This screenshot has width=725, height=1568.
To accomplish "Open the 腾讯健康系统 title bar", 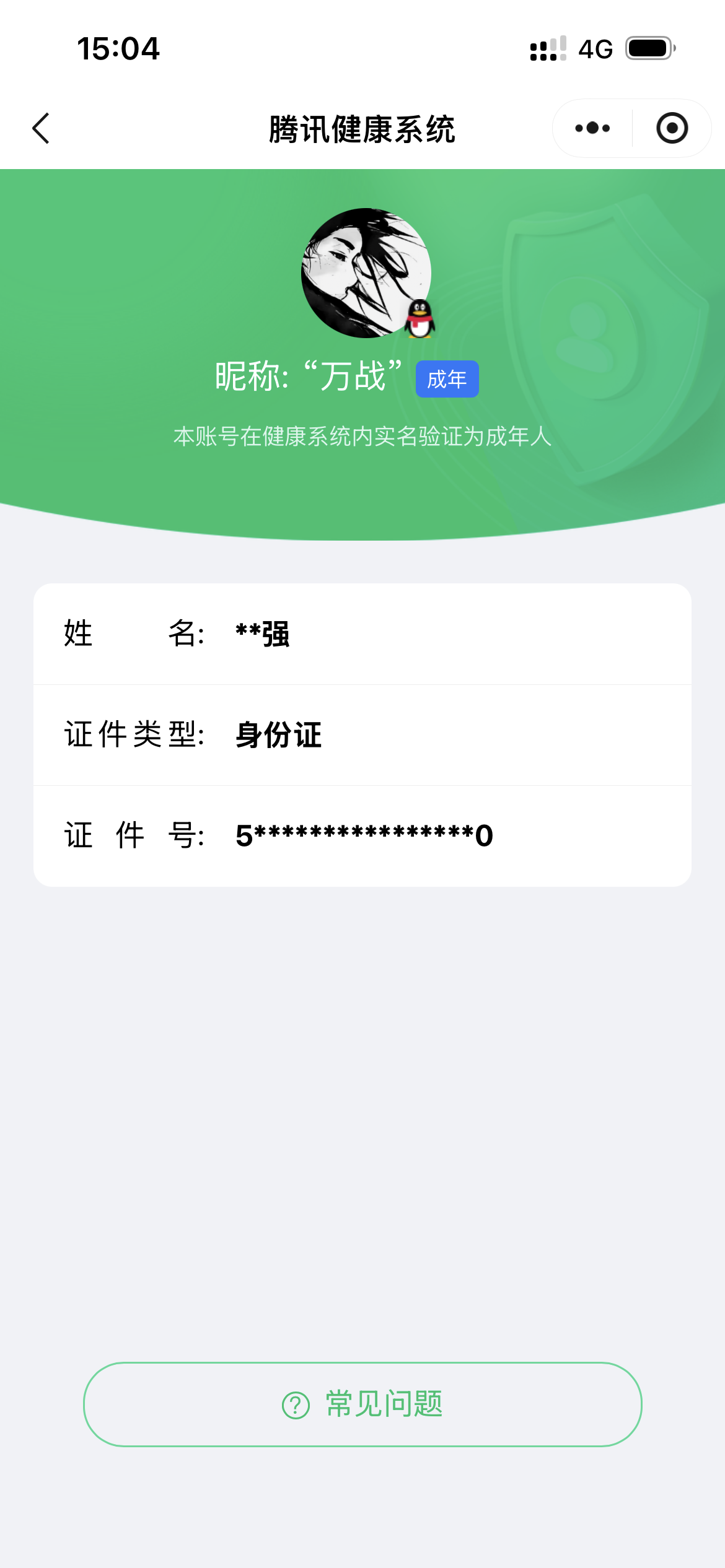I will (362, 128).
